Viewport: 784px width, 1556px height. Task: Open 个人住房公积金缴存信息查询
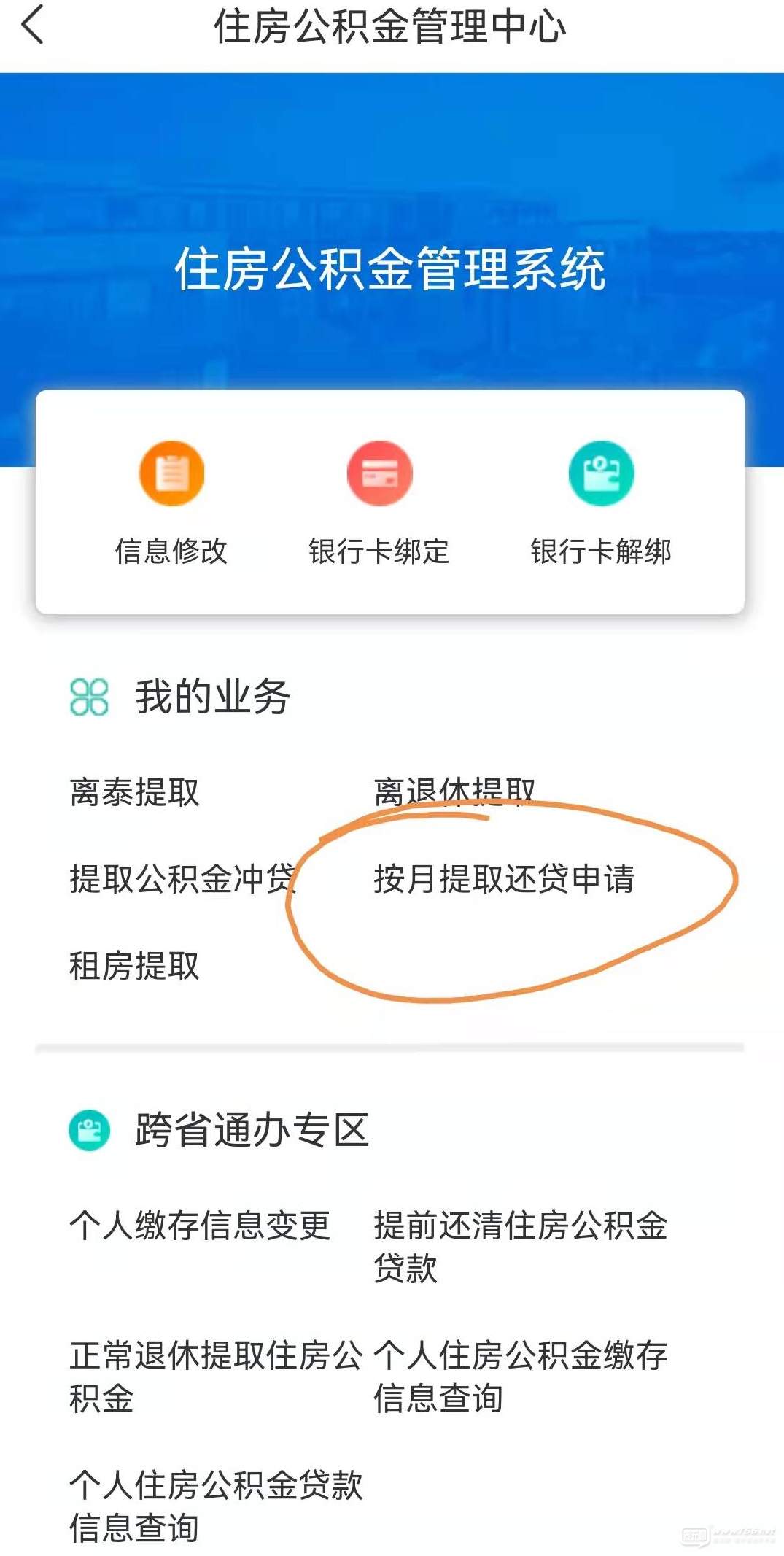point(520,1377)
